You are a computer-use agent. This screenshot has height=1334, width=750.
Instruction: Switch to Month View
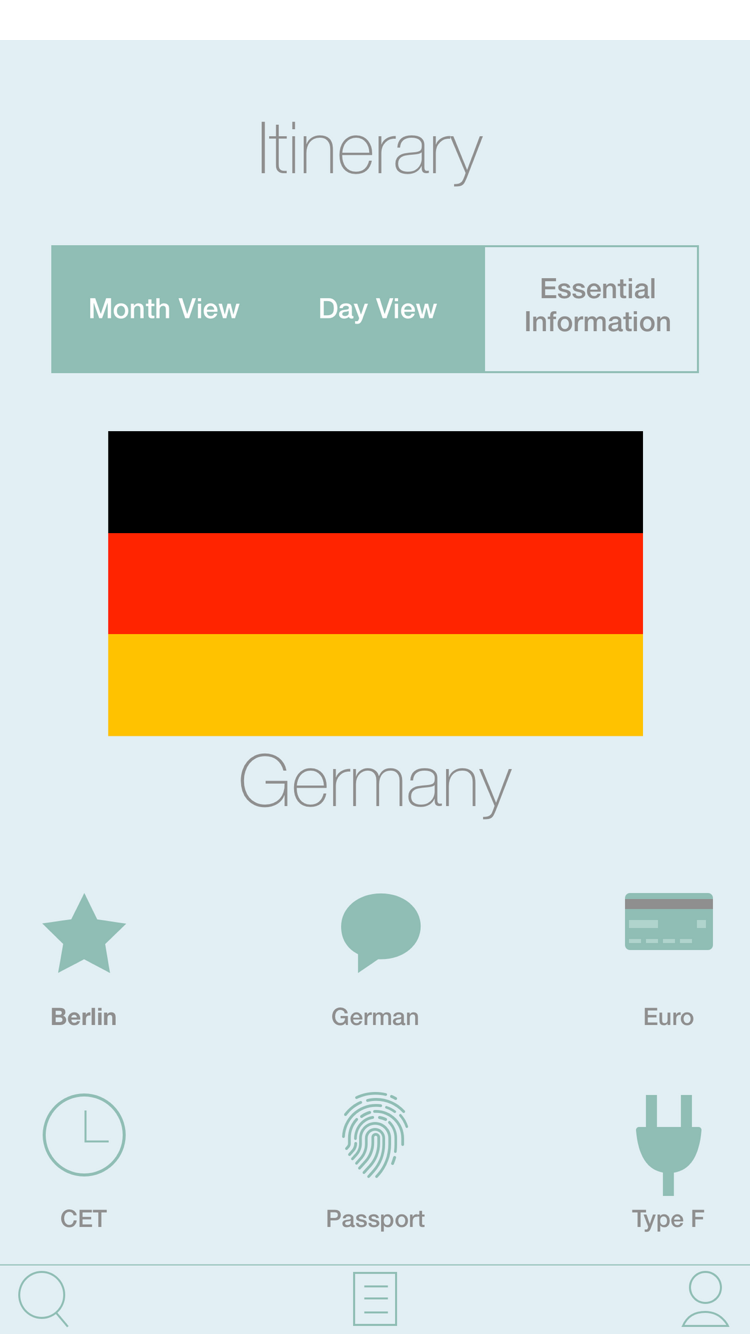164,309
